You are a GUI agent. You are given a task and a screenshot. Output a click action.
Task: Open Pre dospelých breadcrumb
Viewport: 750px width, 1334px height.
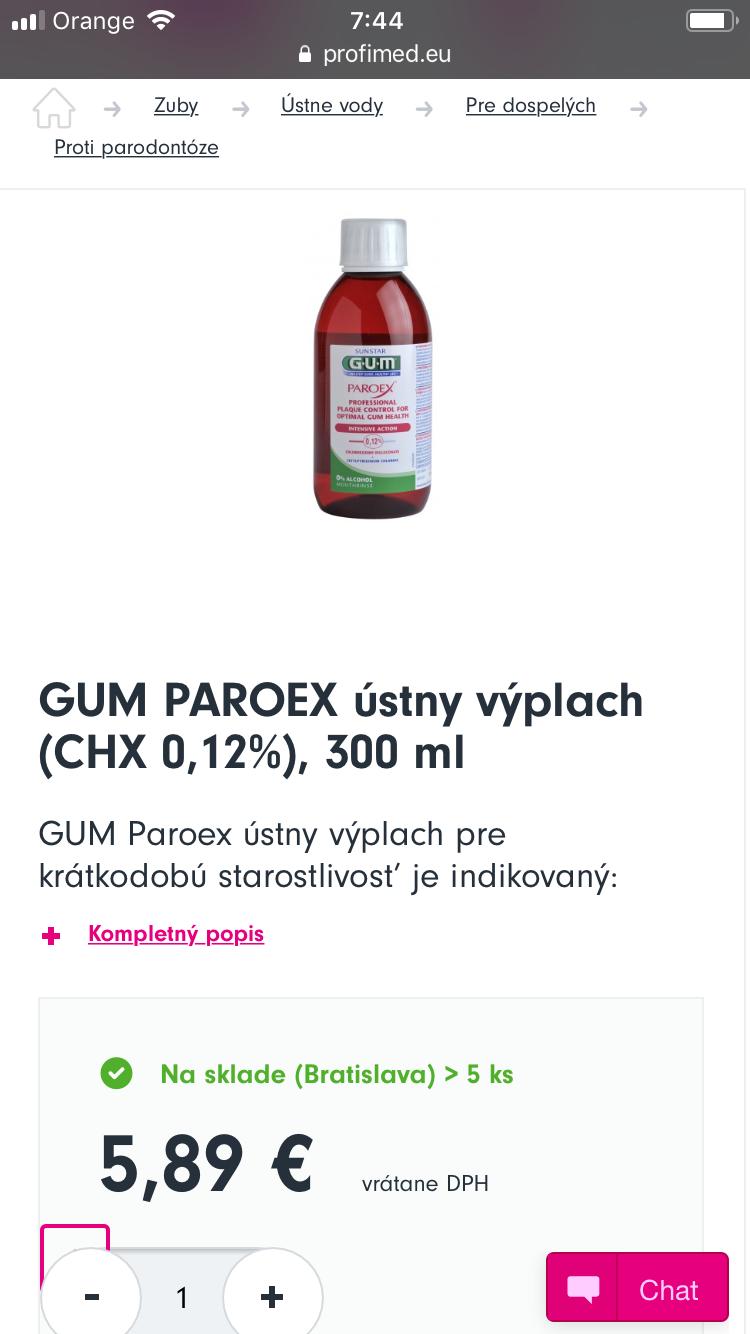530,106
